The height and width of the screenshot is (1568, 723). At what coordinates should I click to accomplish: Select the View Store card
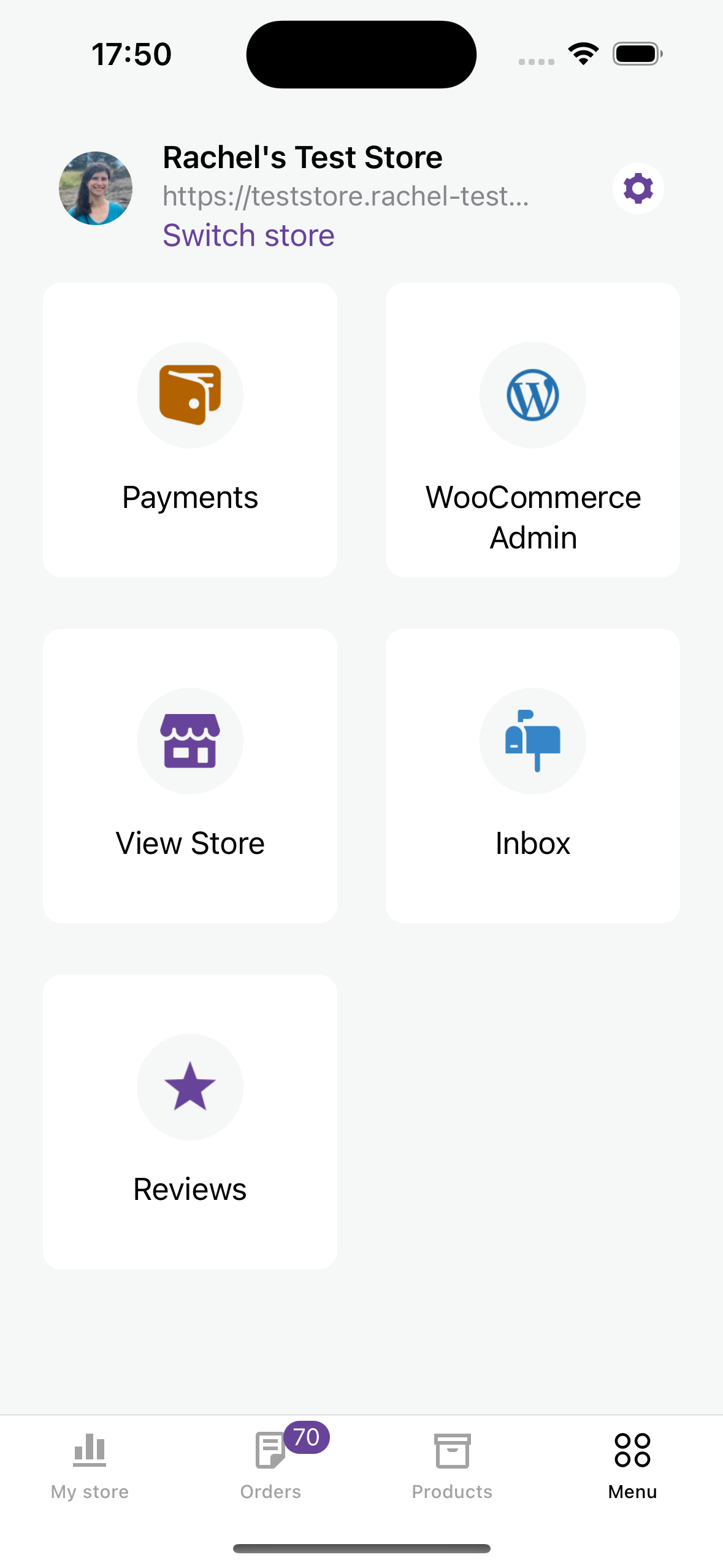click(190, 775)
